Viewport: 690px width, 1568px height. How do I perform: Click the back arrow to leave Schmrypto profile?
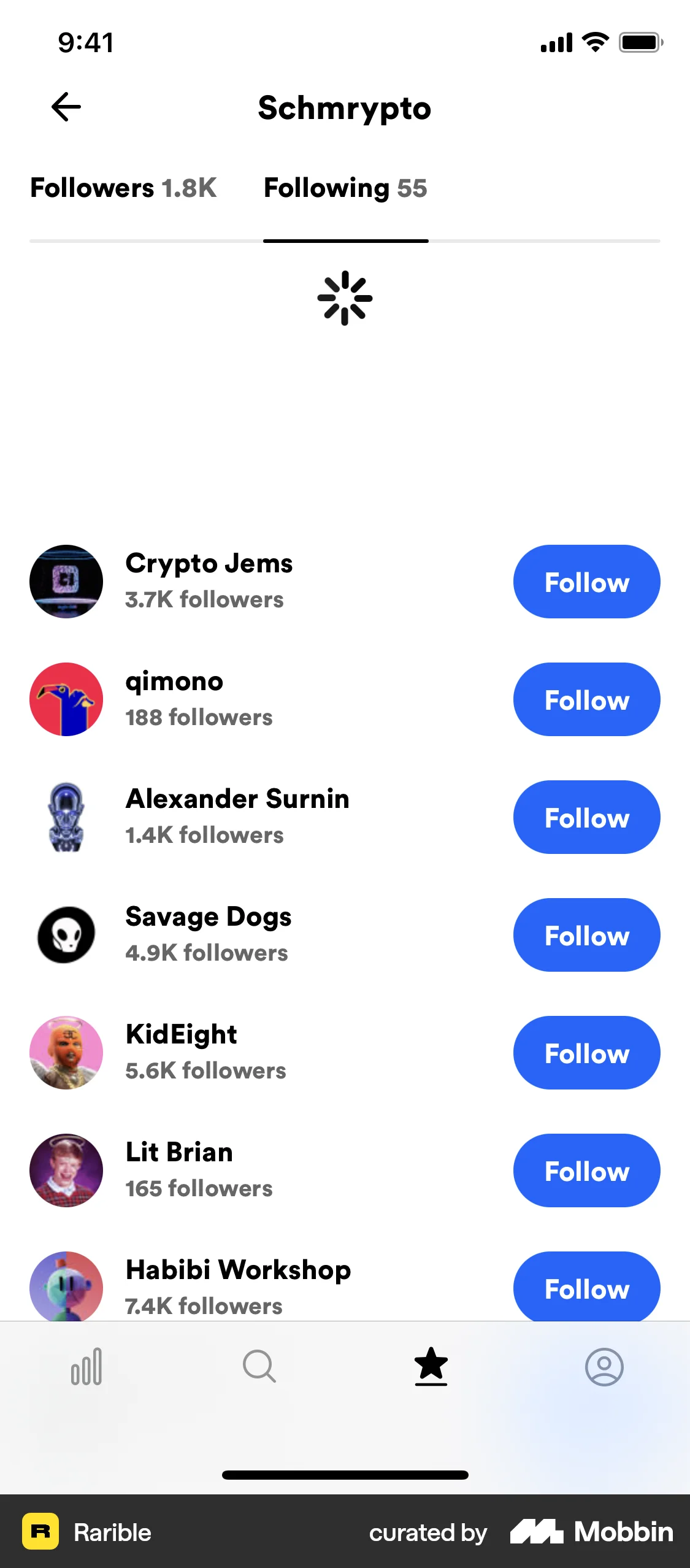(66, 107)
